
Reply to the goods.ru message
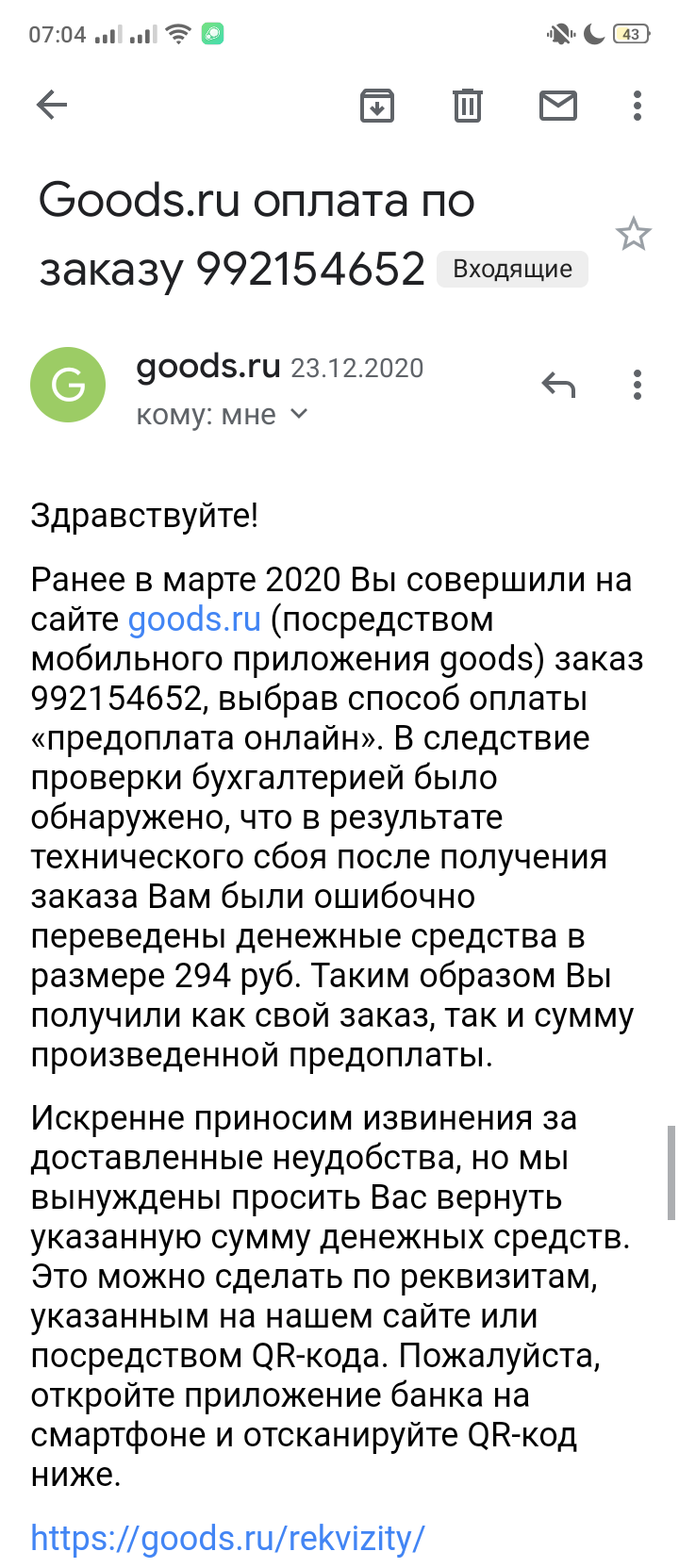[558, 385]
